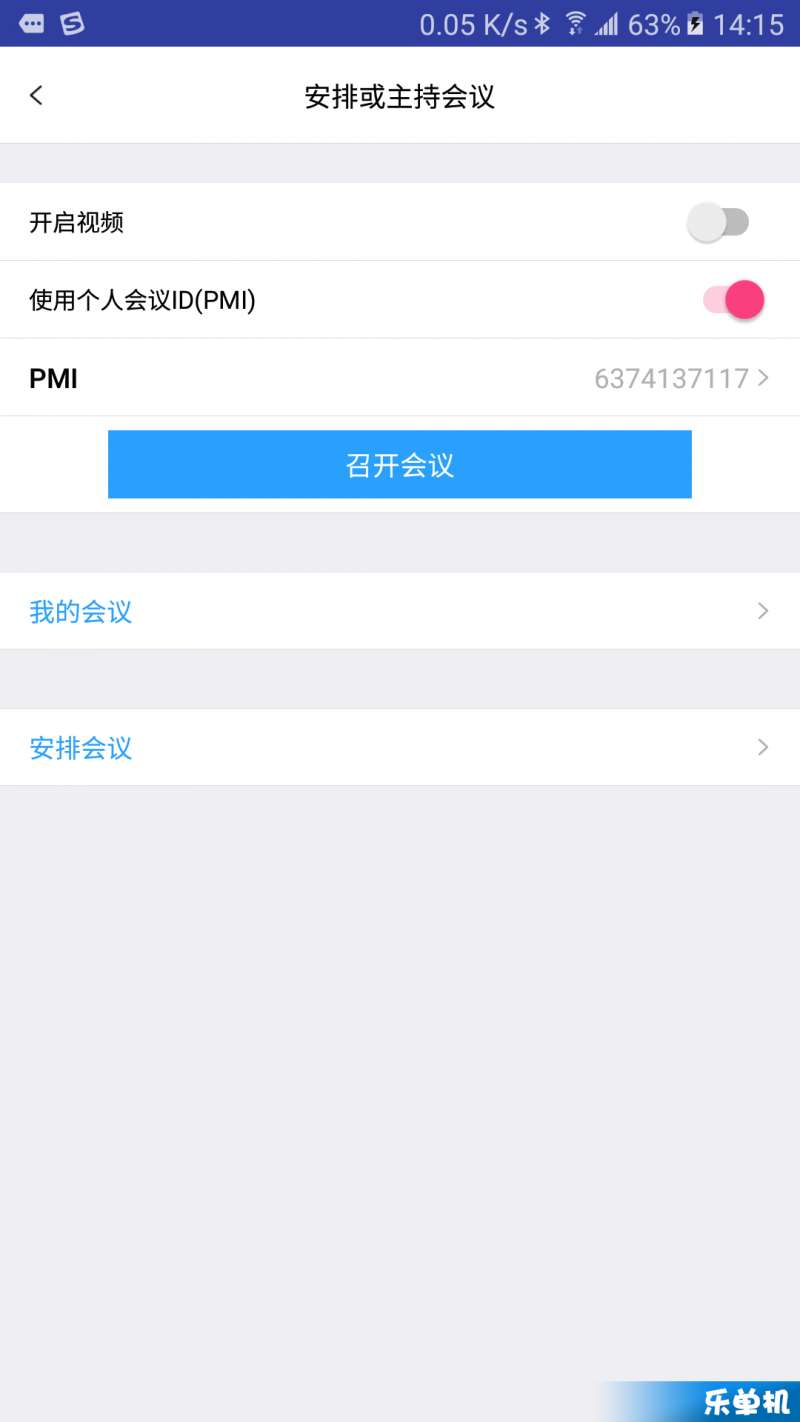Open the PMI 6374137117 row
The height and width of the screenshot is (1422, 800).
pyautogui.click(x=400, y=378)
